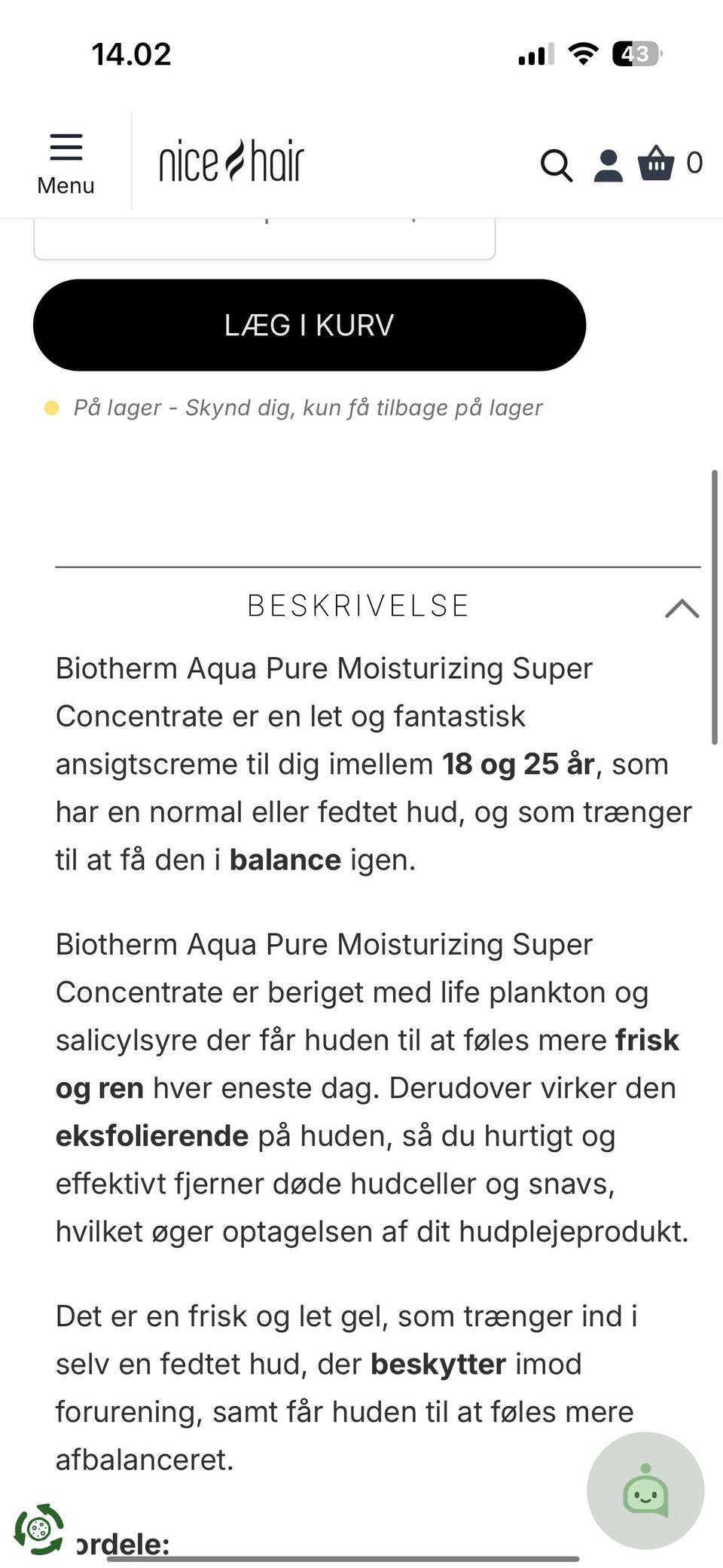Viewport: 723px width, 1568px height.
Task: Tap the battery indicator in status bar
Action: tap(635, 53)
